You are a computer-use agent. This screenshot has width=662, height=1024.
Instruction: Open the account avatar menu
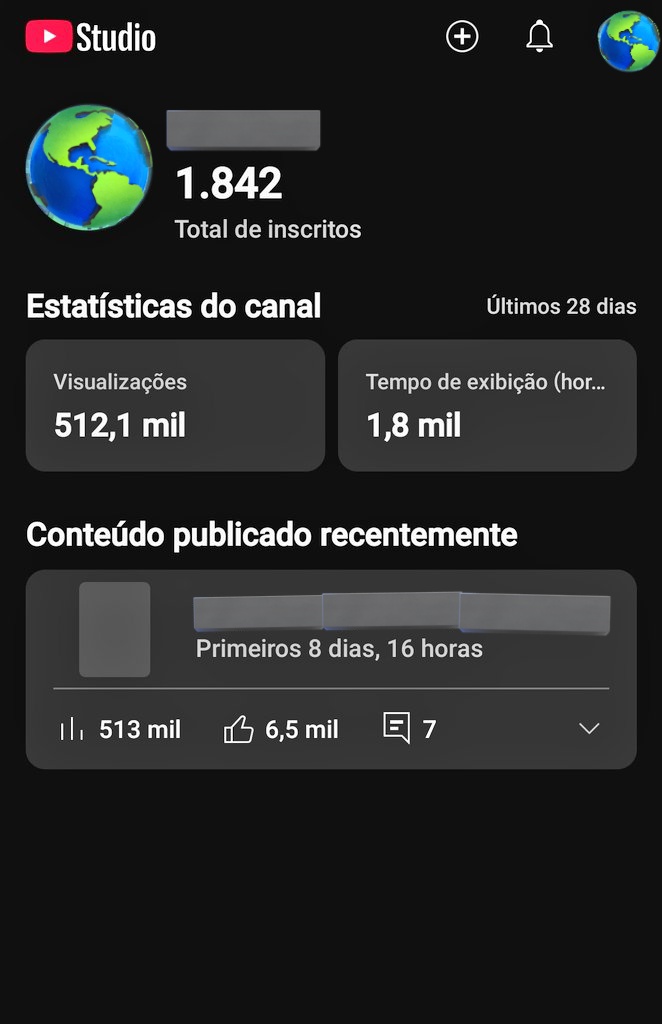tap(628, 41)
